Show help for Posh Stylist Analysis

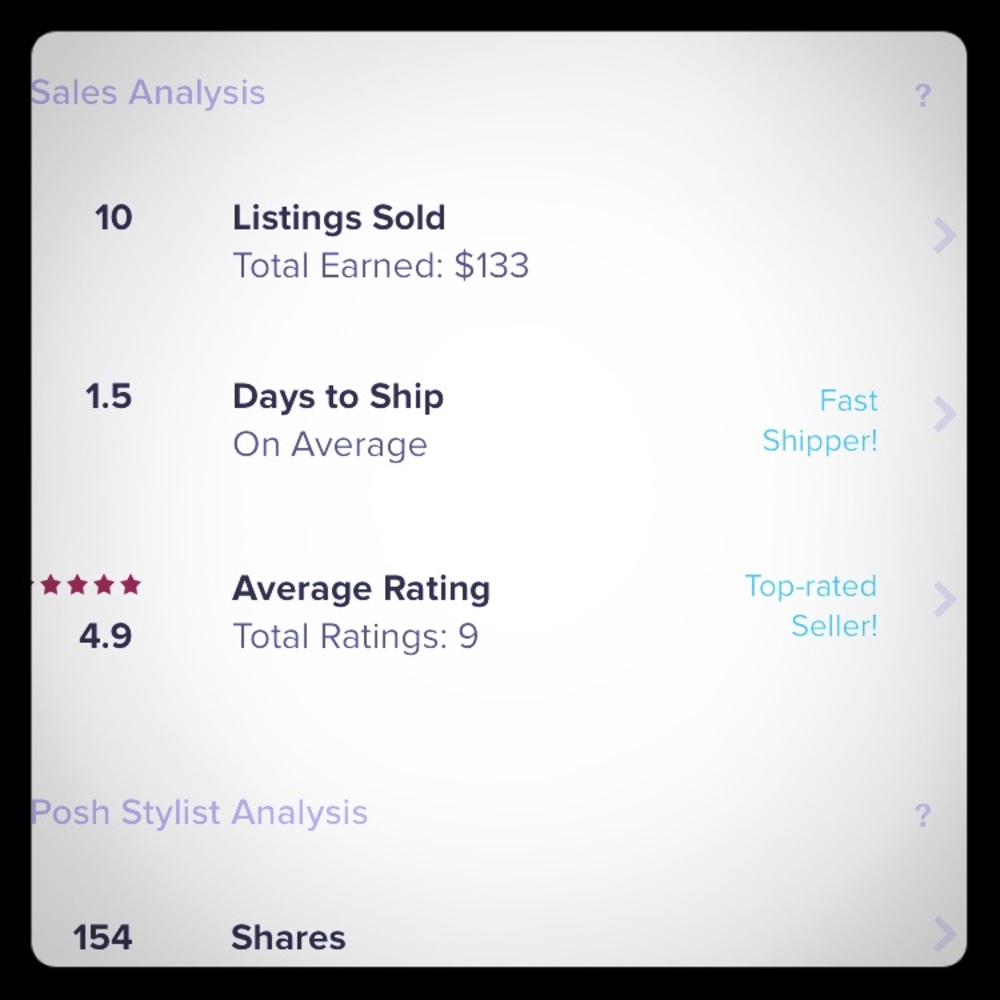click(923, 815)
